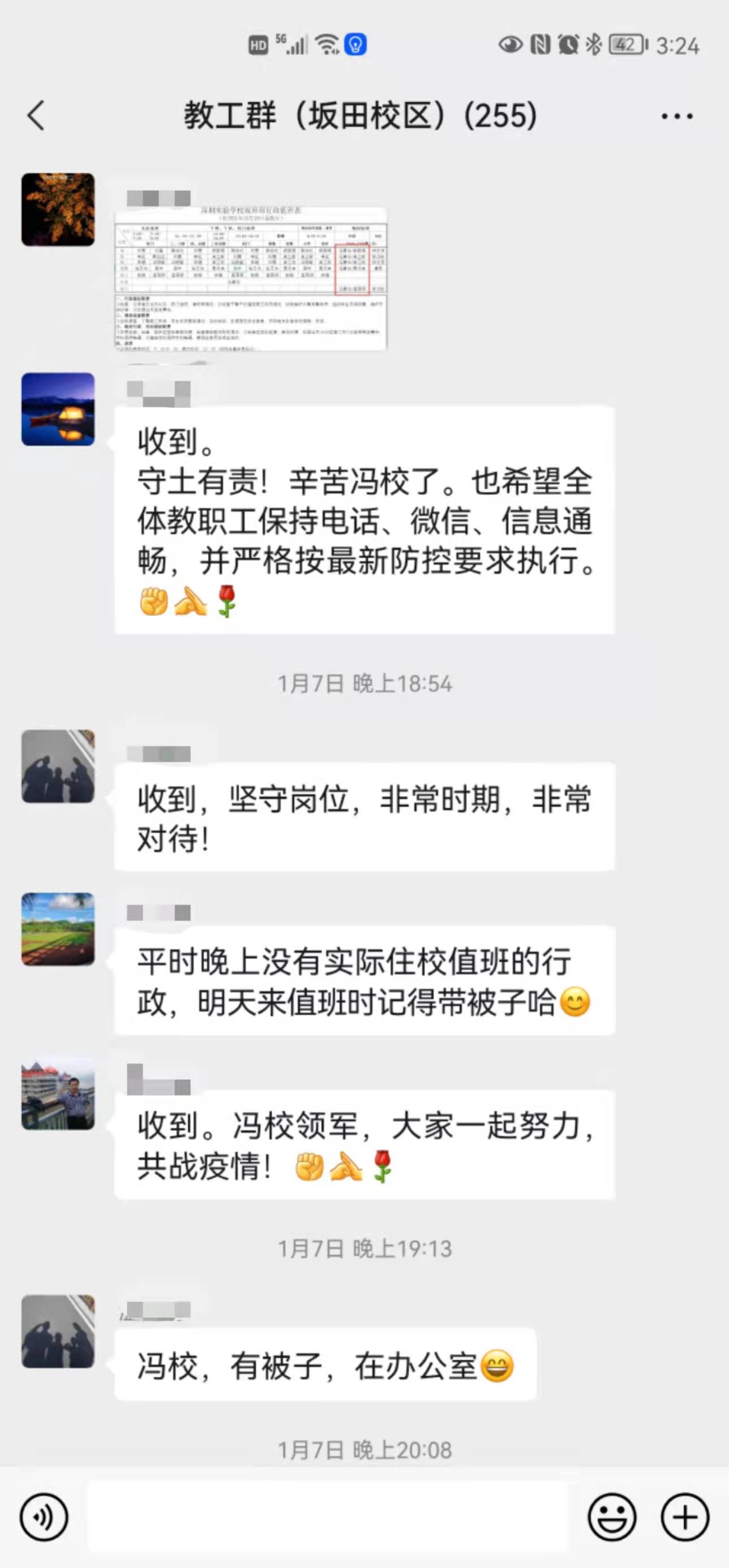Screen dimensions: 729x1568
Task: Open the plus attachment menu
Action: tap(684, 1517)
